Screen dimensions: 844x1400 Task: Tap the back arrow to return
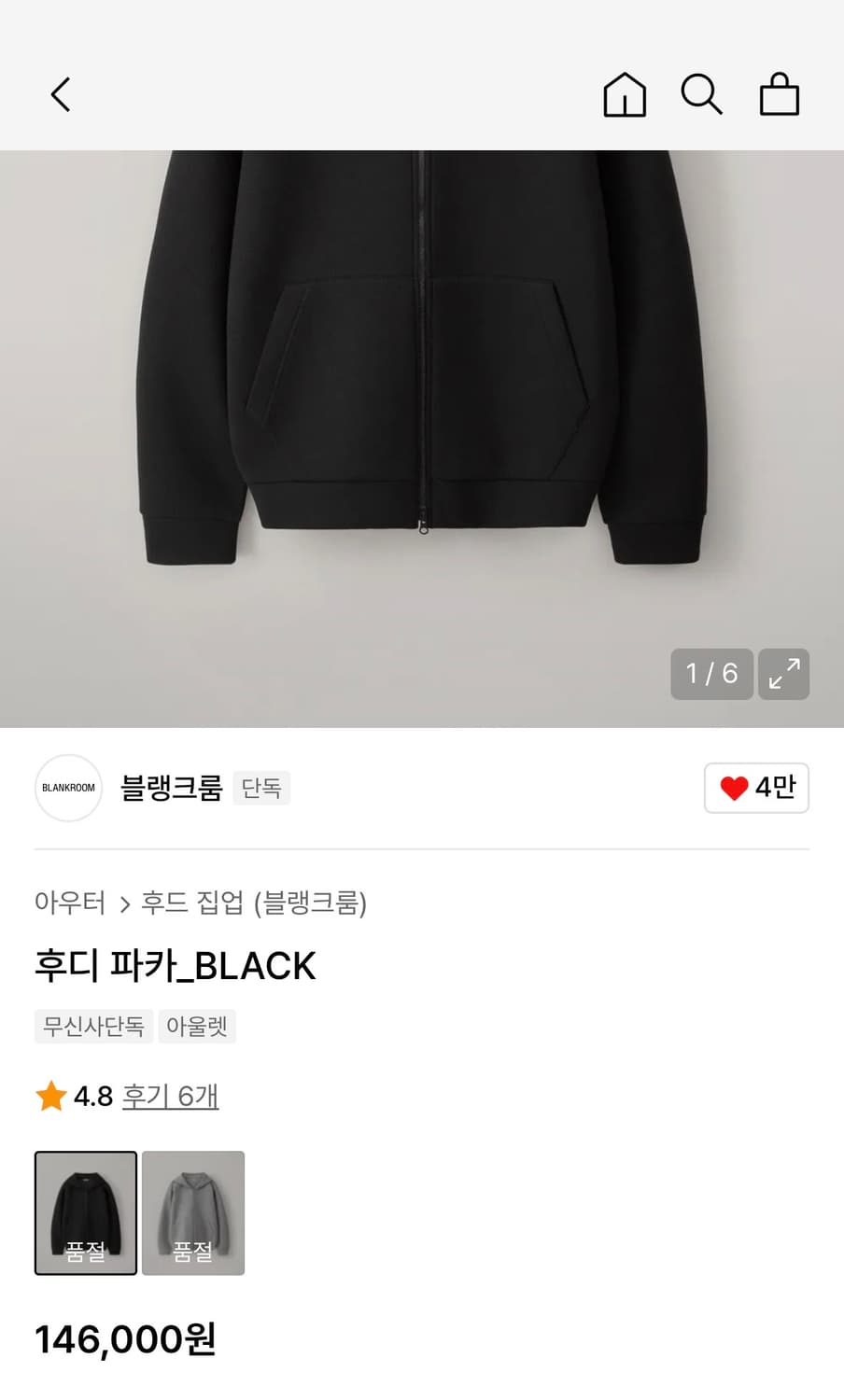point(60,94)
